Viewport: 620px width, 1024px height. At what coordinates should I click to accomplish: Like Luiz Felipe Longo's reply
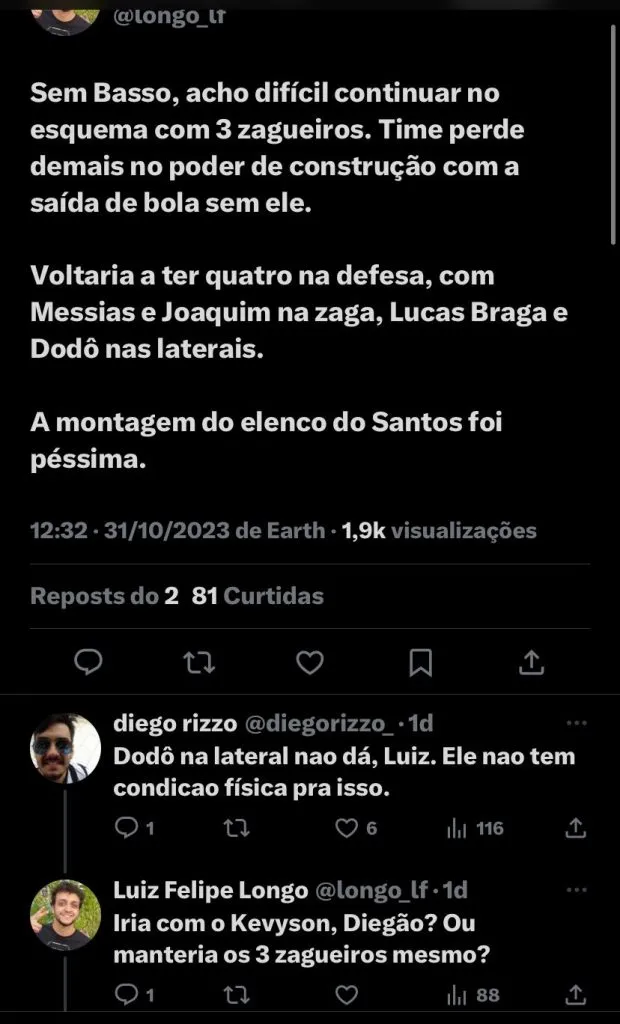pyautogui.click(x=346, y=994)
